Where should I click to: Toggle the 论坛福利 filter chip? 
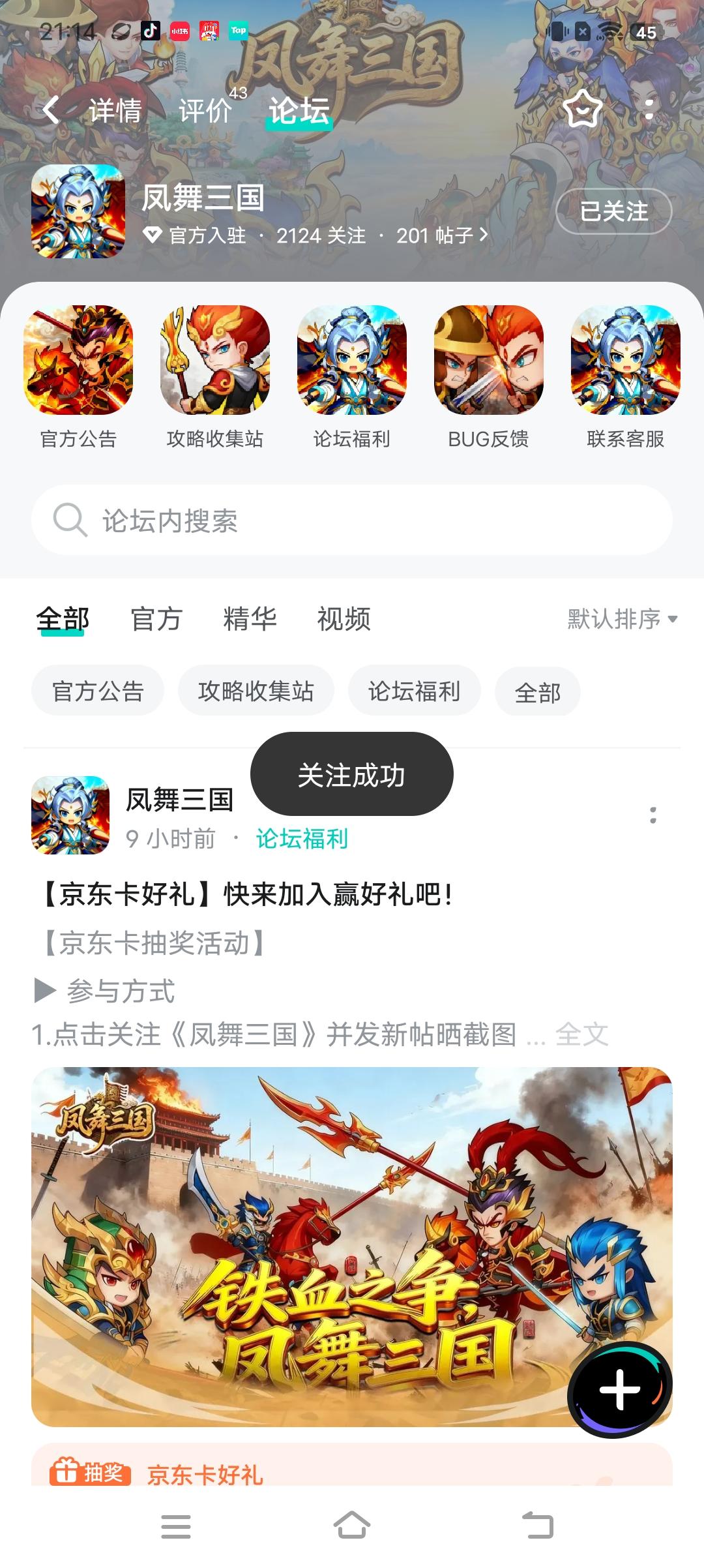pos(414,690)
